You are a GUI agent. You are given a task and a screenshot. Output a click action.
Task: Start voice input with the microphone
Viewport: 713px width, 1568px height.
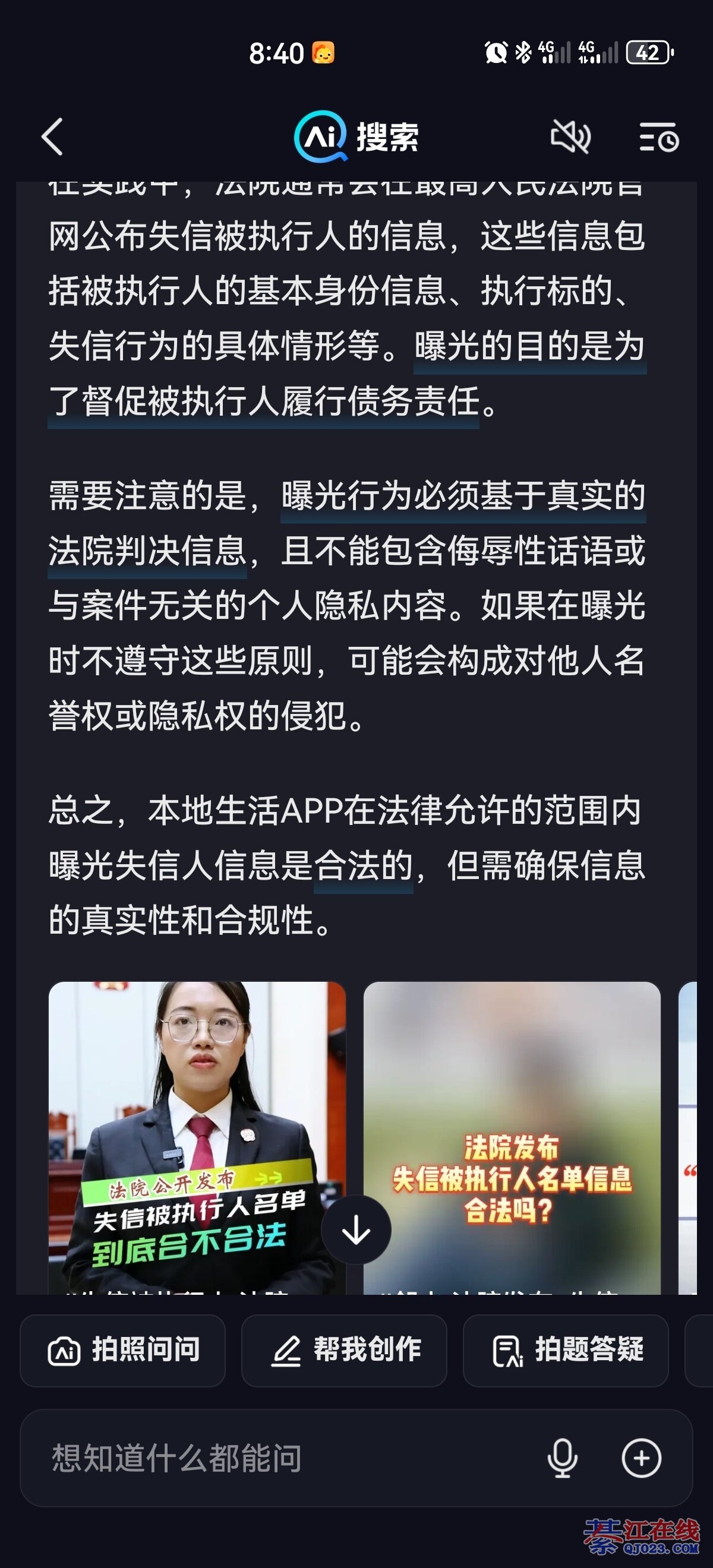coord(562,1459)
